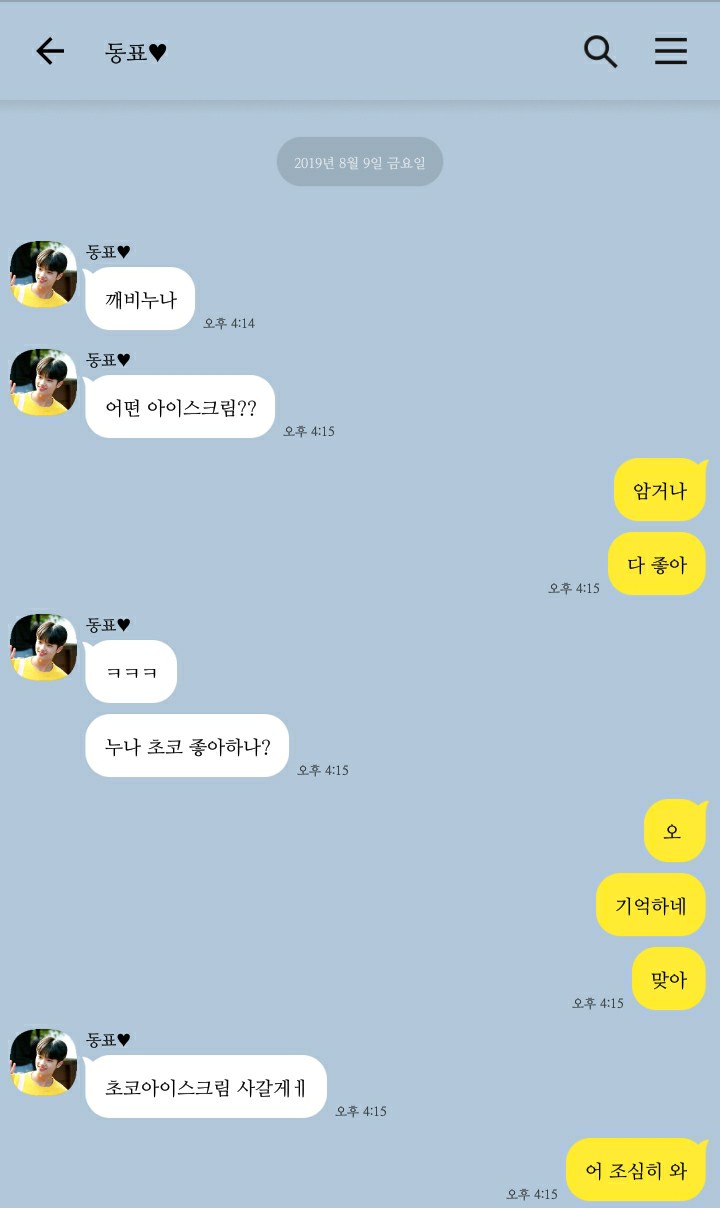Go back from the 동표 chat

49,51
